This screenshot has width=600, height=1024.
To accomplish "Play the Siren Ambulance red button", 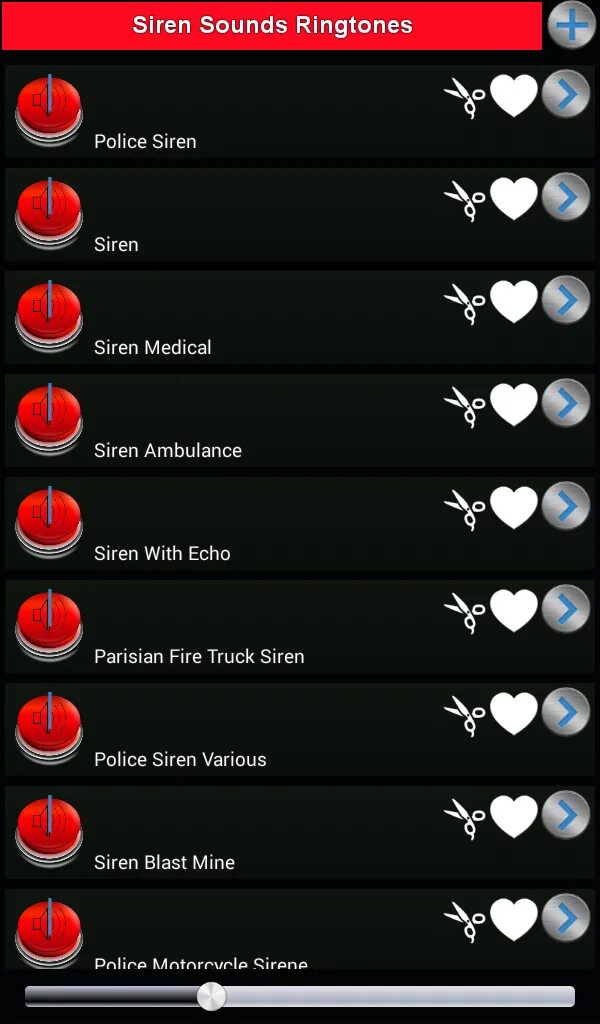I will click(49, 419).
